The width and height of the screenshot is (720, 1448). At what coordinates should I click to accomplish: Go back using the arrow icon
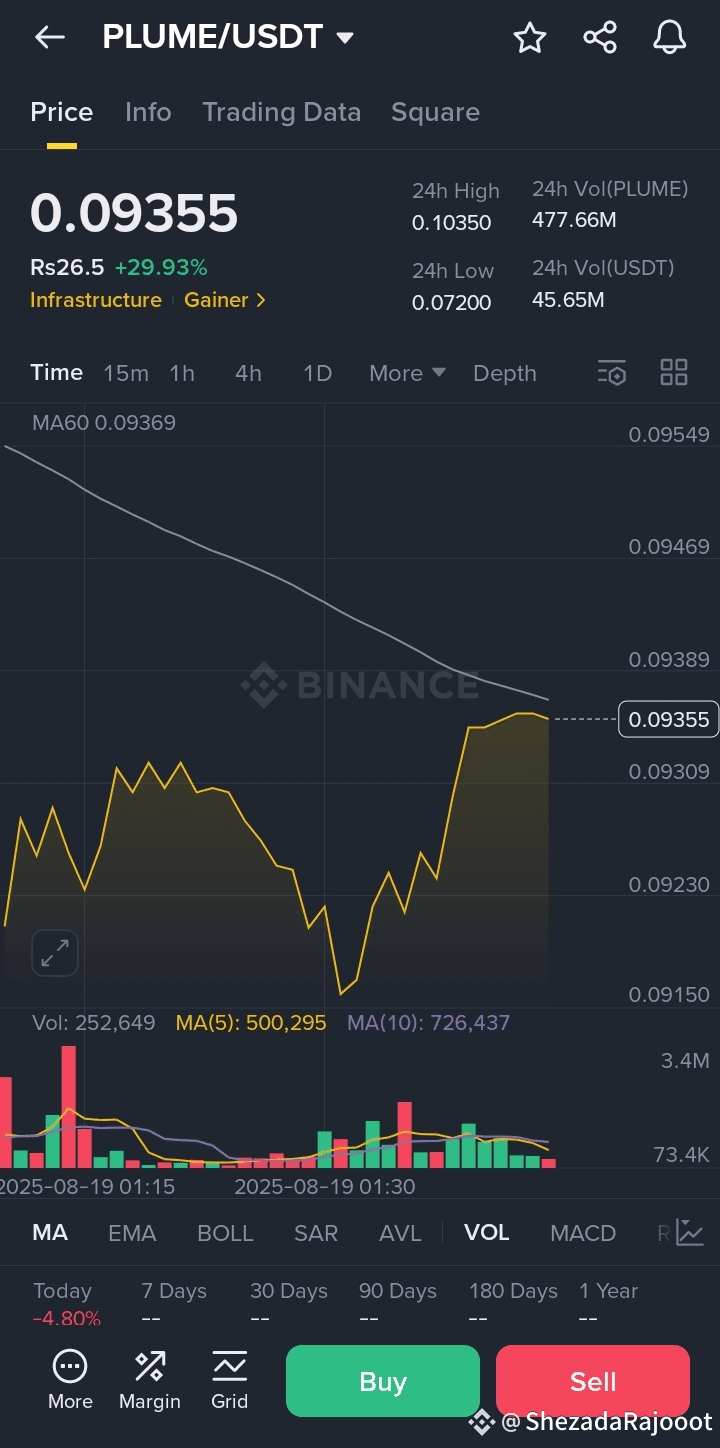point(49,38)
